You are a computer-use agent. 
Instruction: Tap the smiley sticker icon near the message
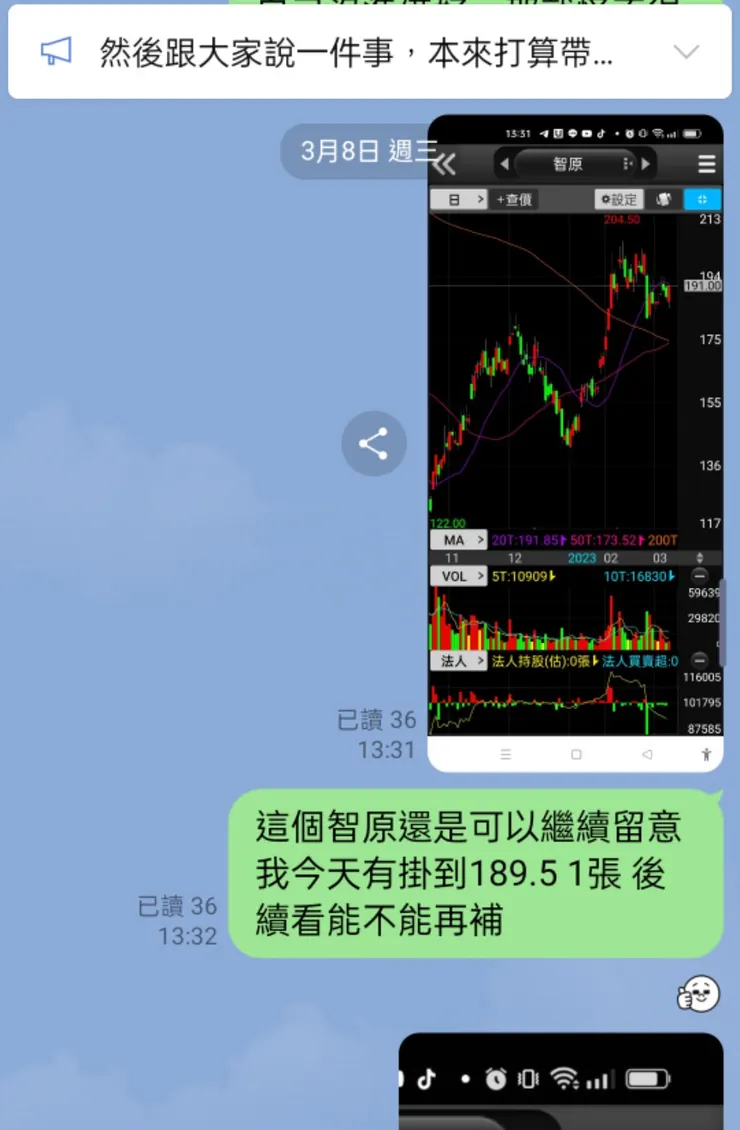coord(697,995)
